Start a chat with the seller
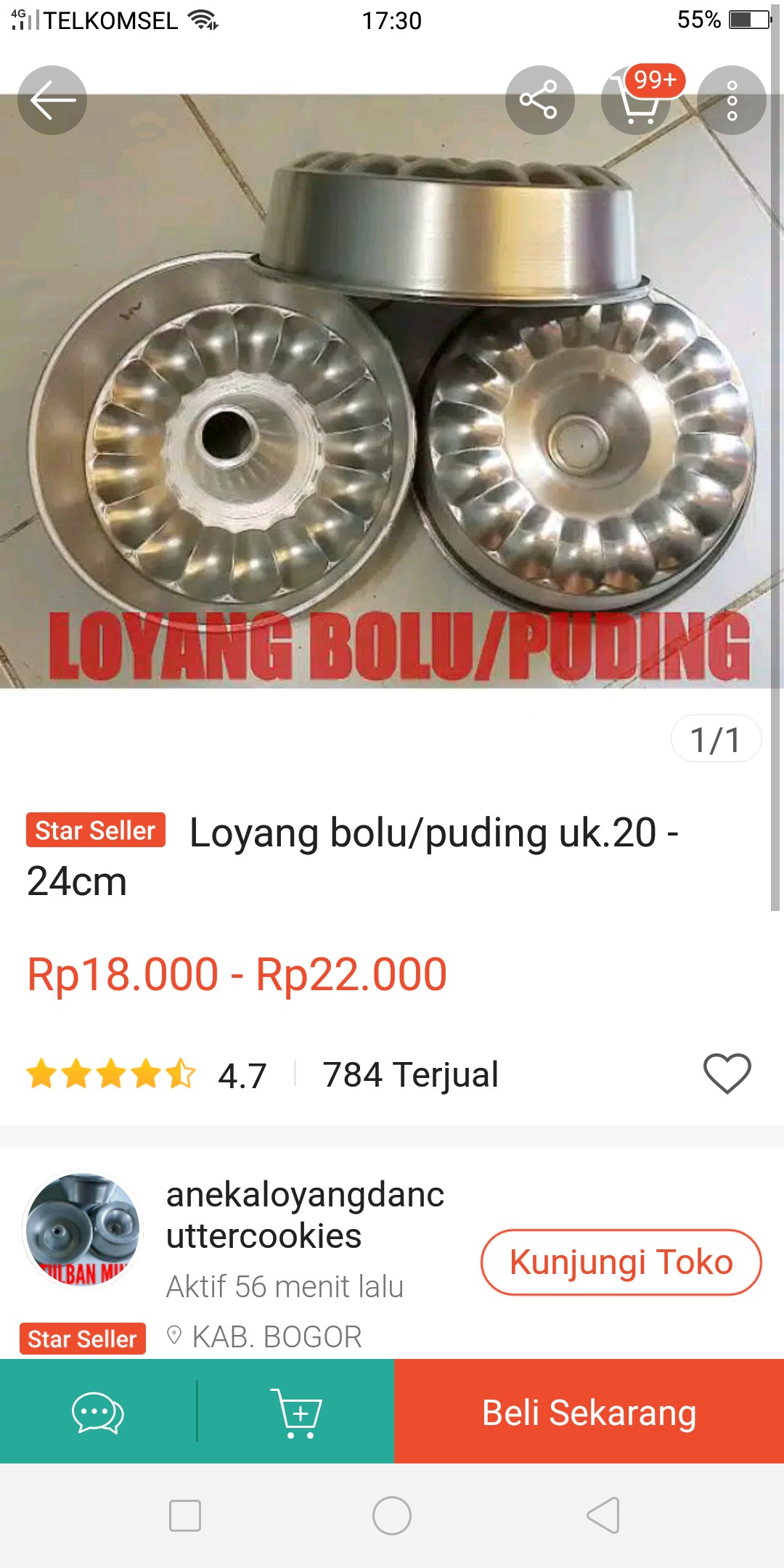784x1568 pixels. 98,1413
